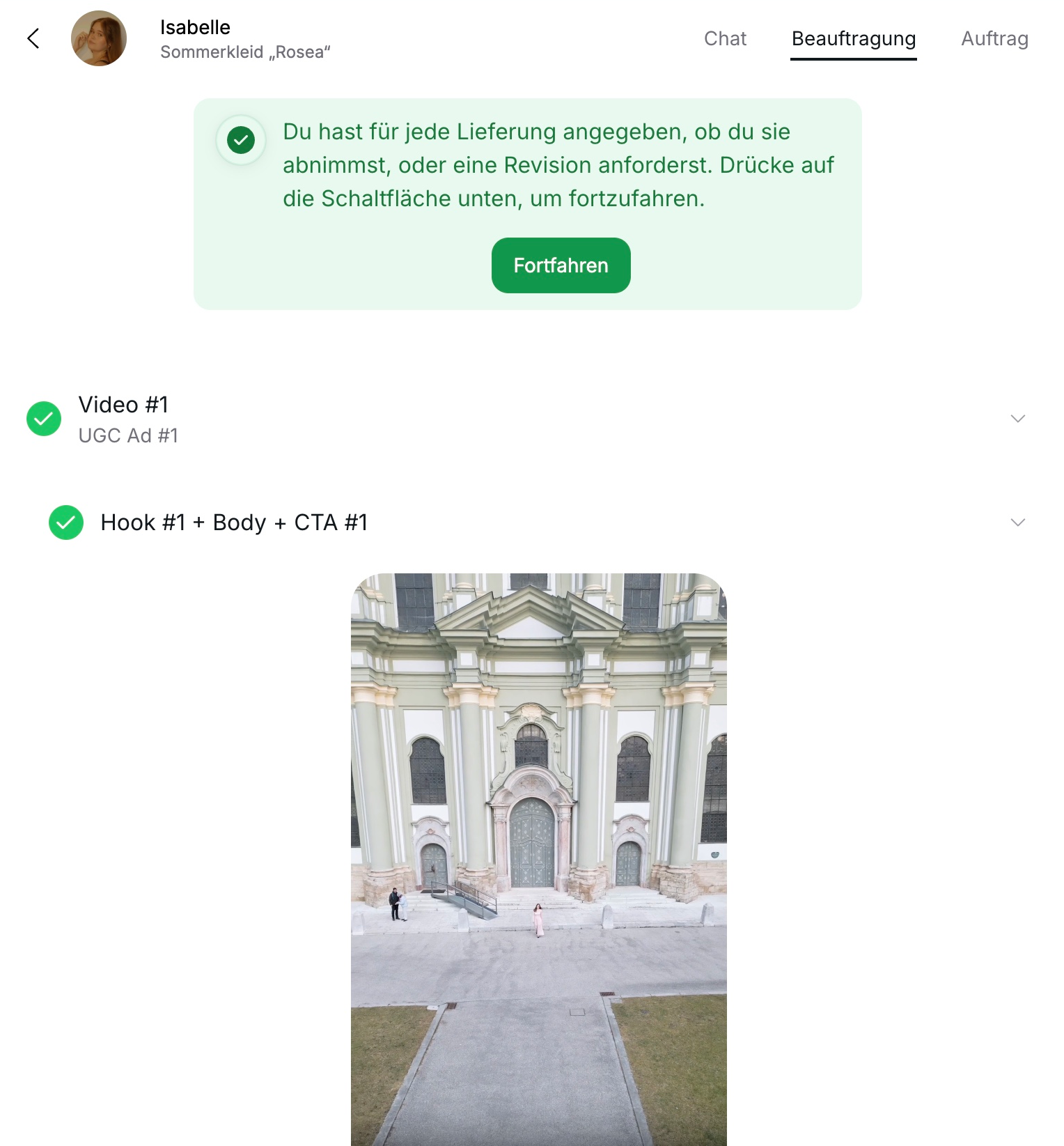Open the delivered video preview

tap(538, 858)
